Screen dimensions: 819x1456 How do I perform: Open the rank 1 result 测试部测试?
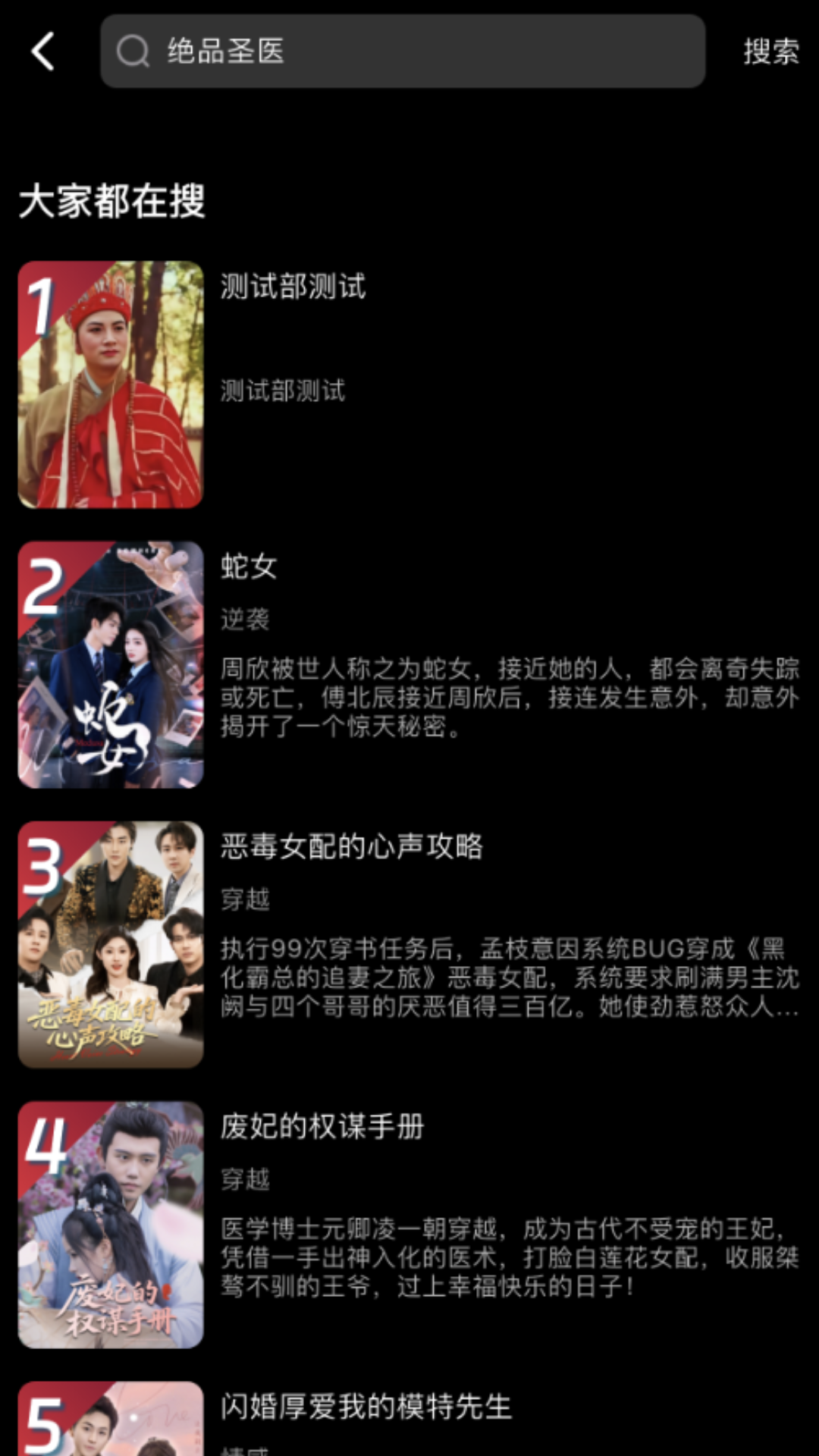point(293,287)
